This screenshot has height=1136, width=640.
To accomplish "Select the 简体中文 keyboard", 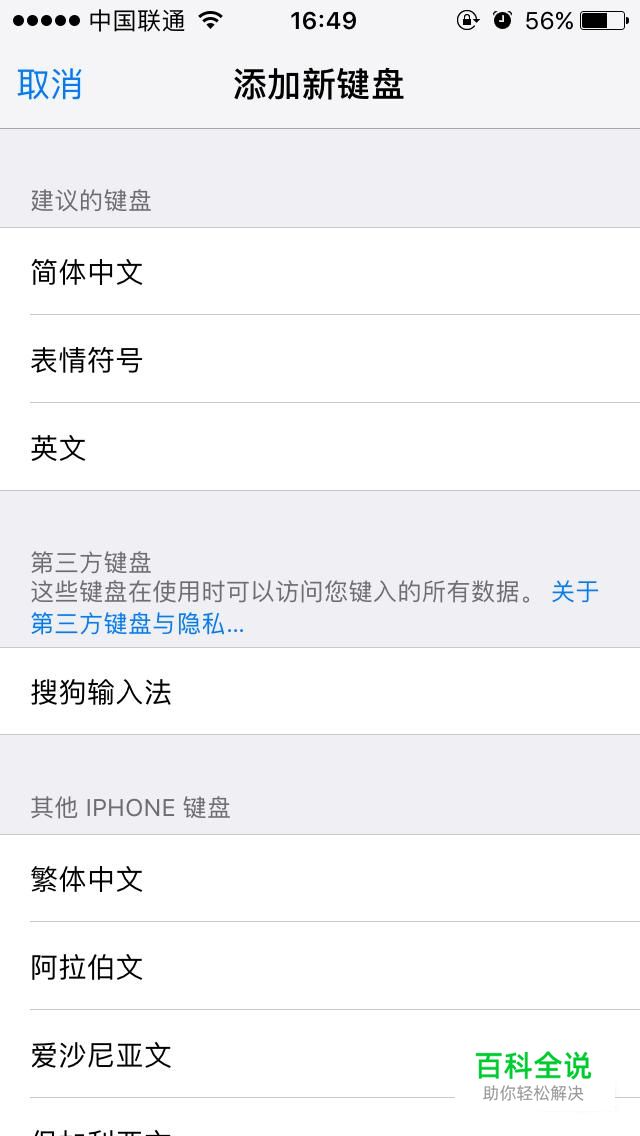I will point(320,272).
